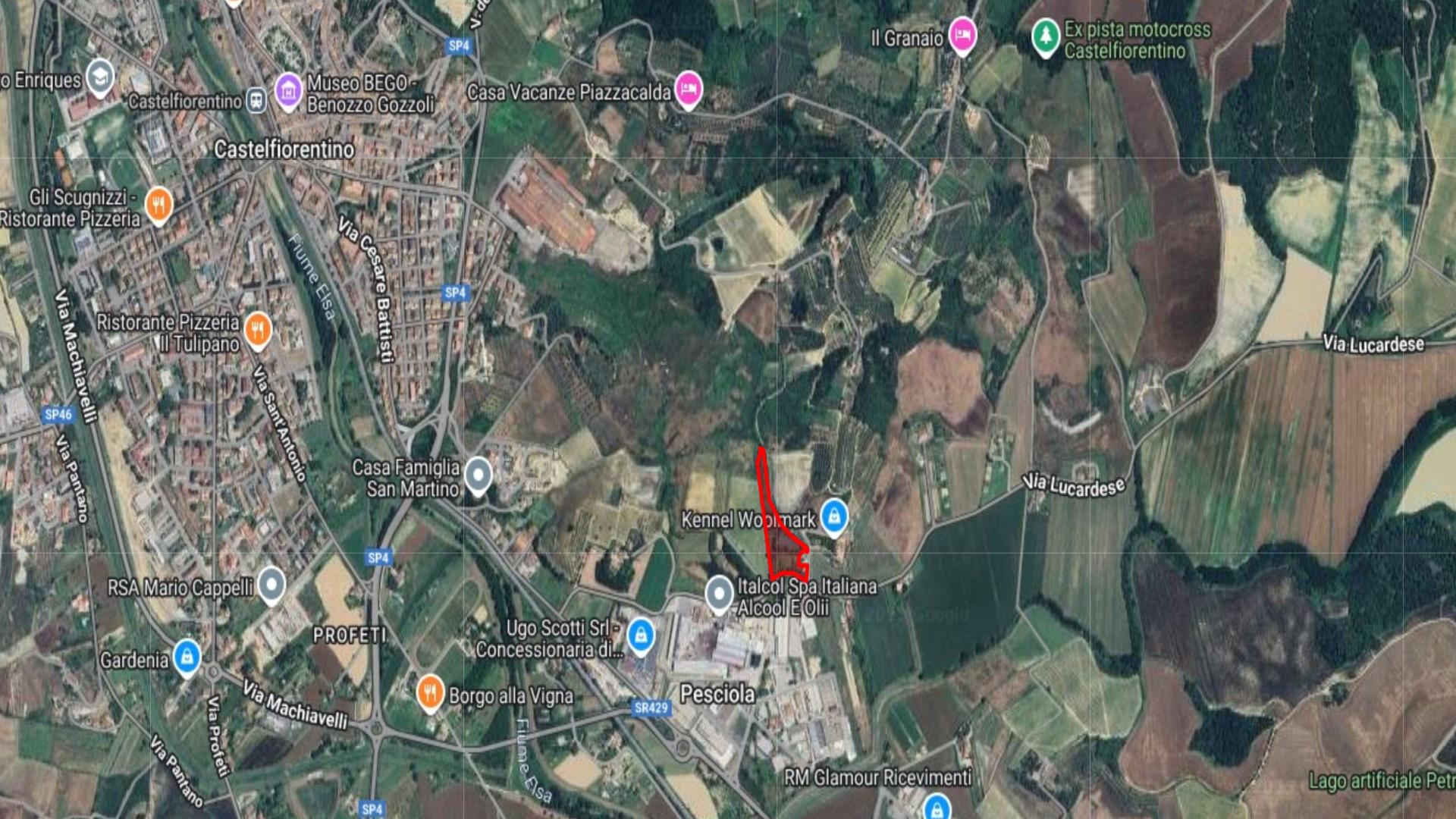Select the Castelfiorentino train station marker

pyautogui.click(x=256, y=101)
